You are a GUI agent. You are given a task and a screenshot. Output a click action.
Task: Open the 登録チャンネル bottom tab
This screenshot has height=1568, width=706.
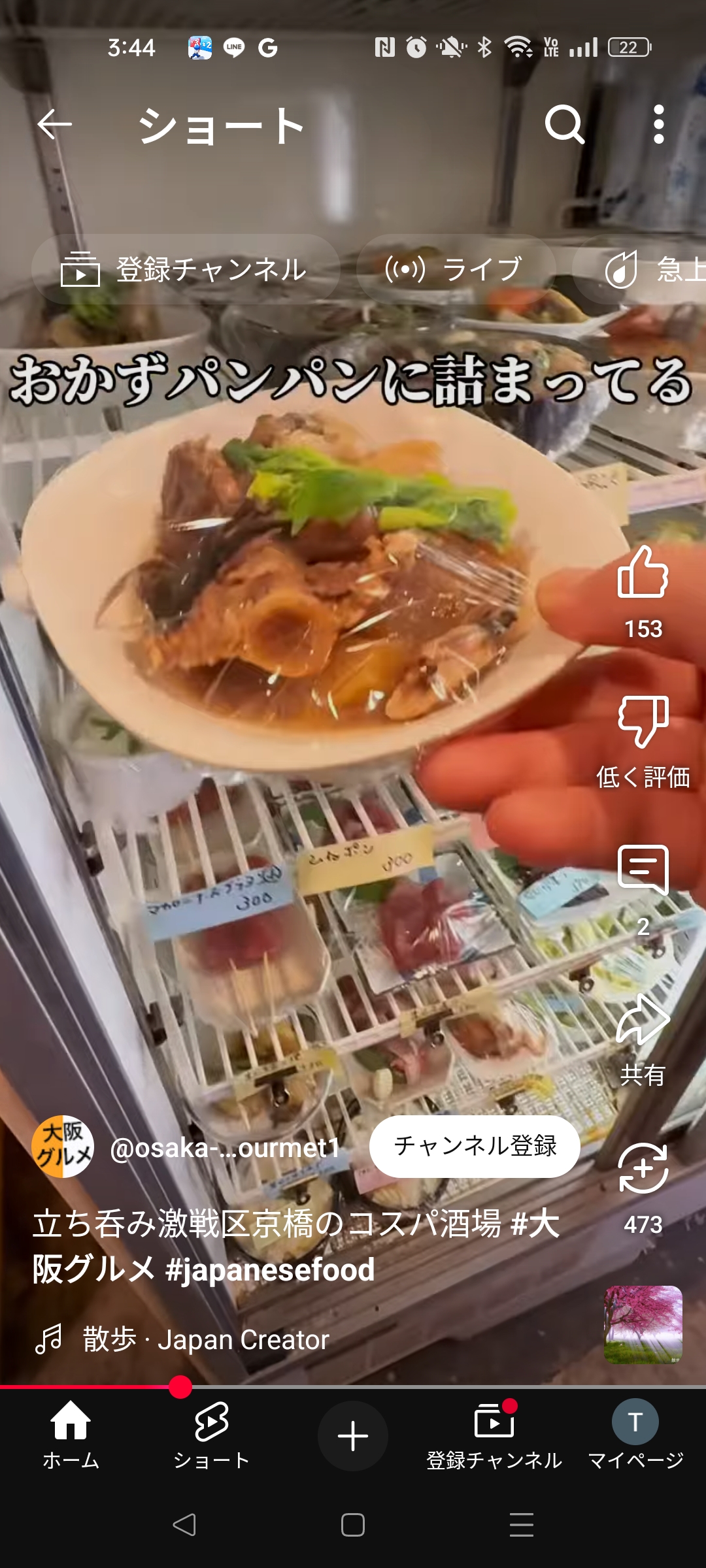click(x=494, y=1435)
